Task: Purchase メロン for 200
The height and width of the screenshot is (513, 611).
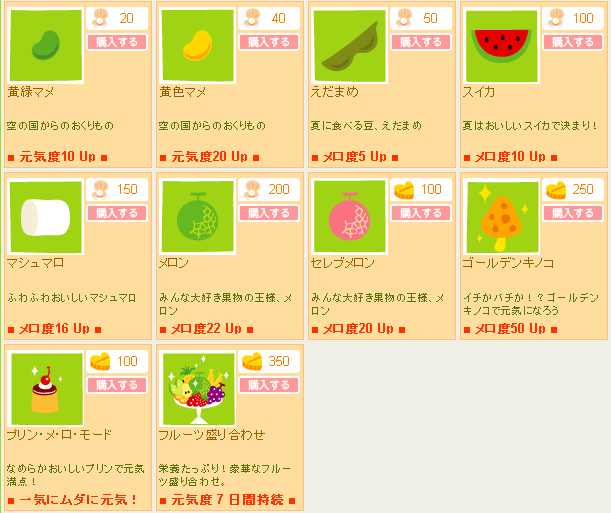Action: coord(269,213)
